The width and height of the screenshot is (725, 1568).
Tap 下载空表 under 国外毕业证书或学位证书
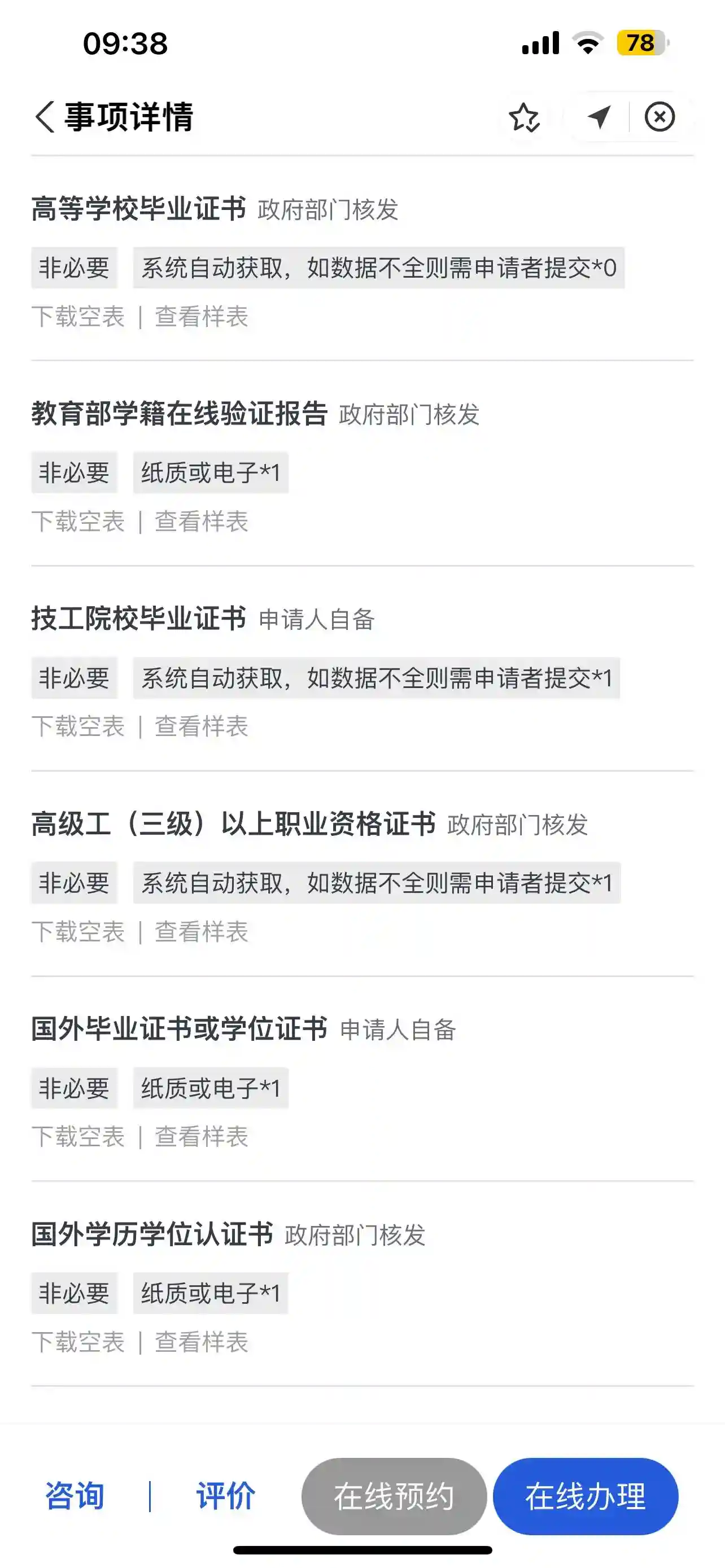pyautogui.click(x=78, y=1136)
